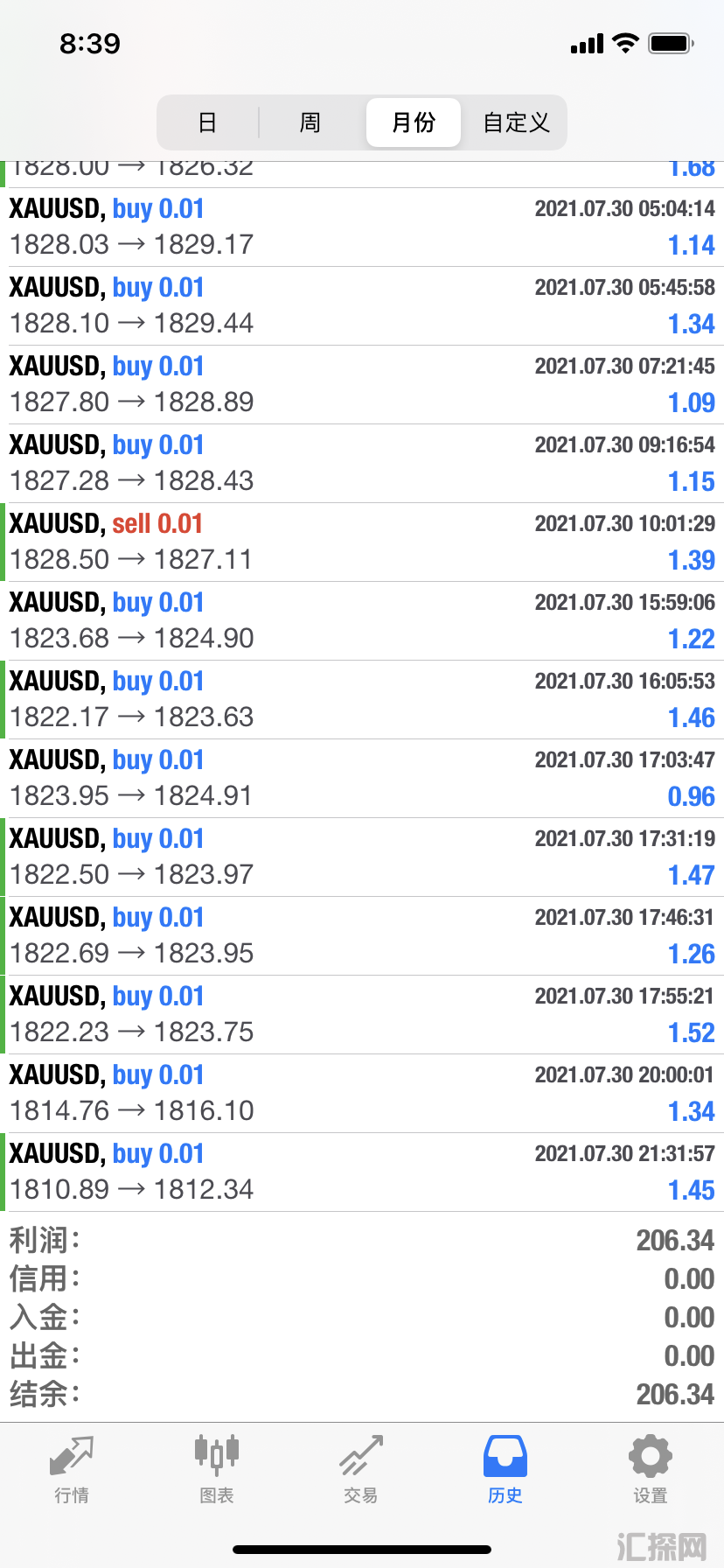Expand the XAUUSD sell trade at 10:01:29
724x1568 pixels.
[x=362, y=542]
